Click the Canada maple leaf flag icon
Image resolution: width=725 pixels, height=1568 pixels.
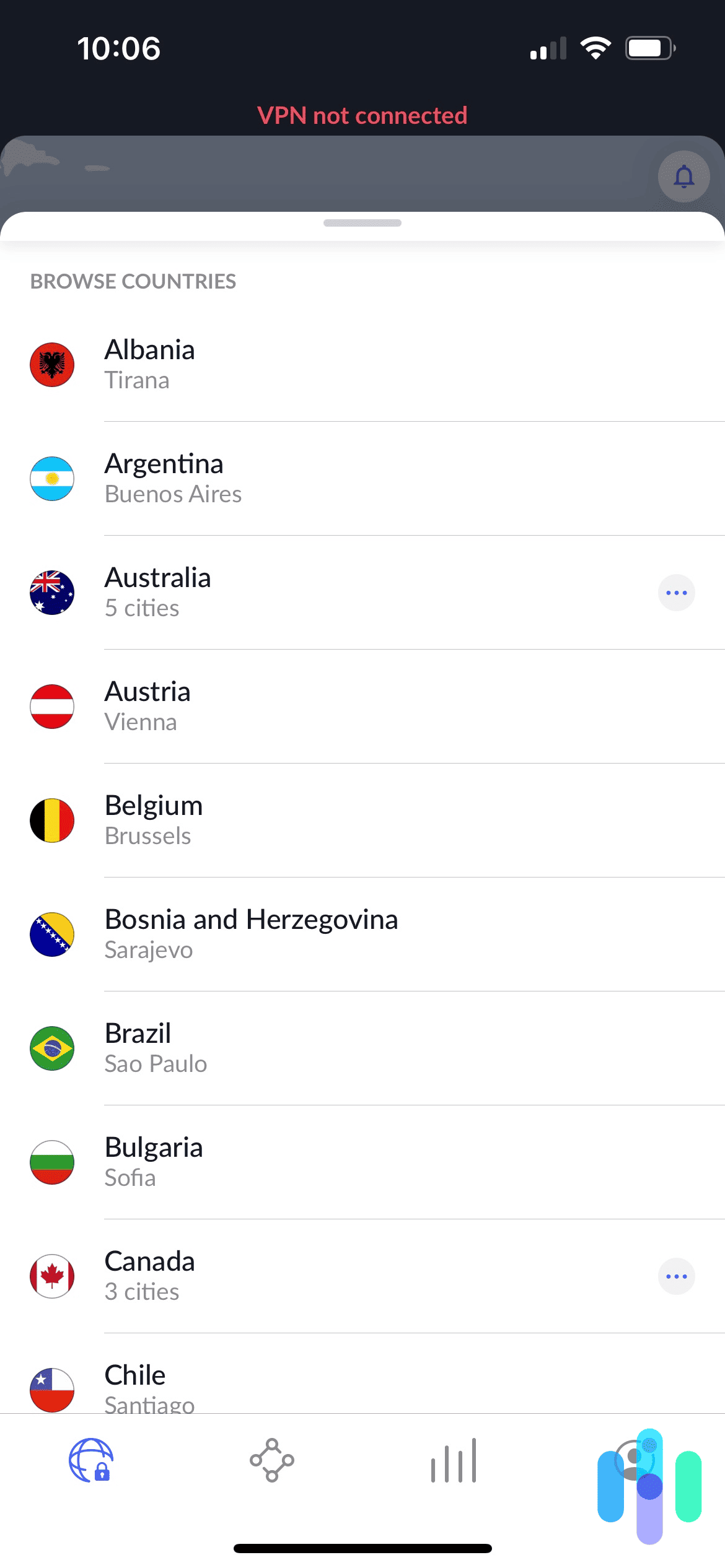53,1276
